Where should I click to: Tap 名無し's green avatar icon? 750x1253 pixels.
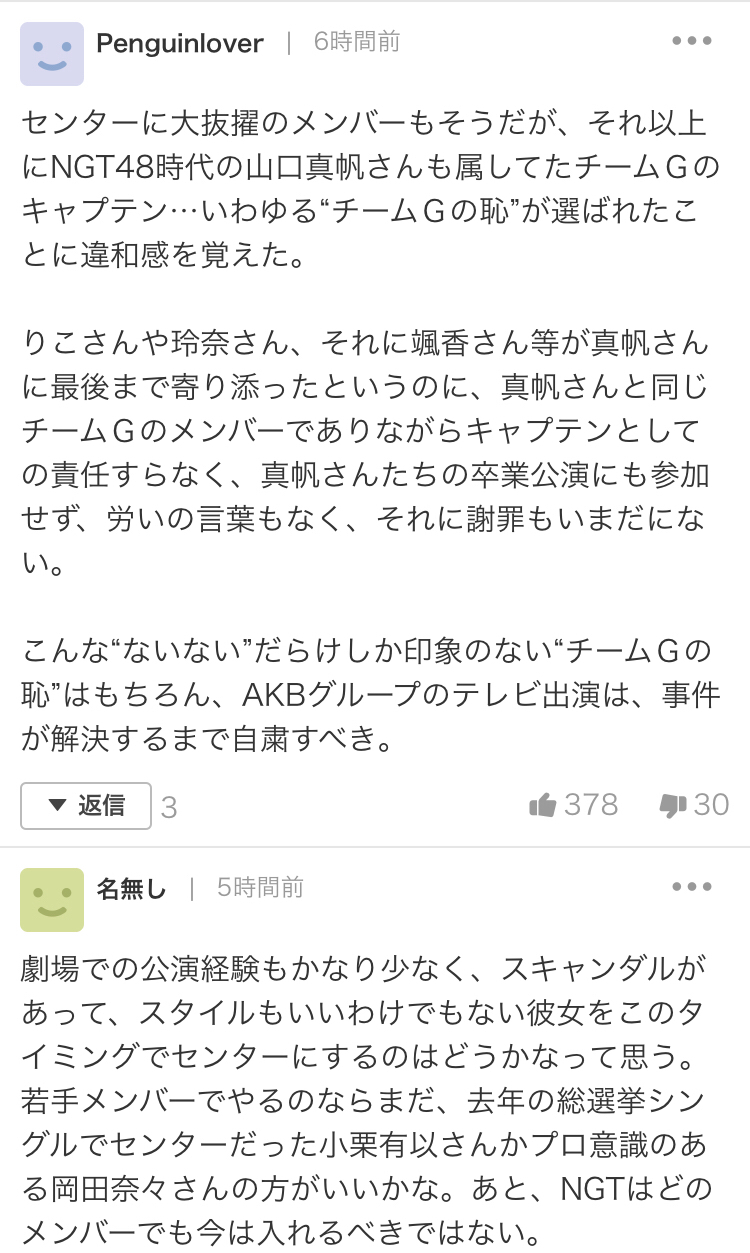tap(52, 899)
